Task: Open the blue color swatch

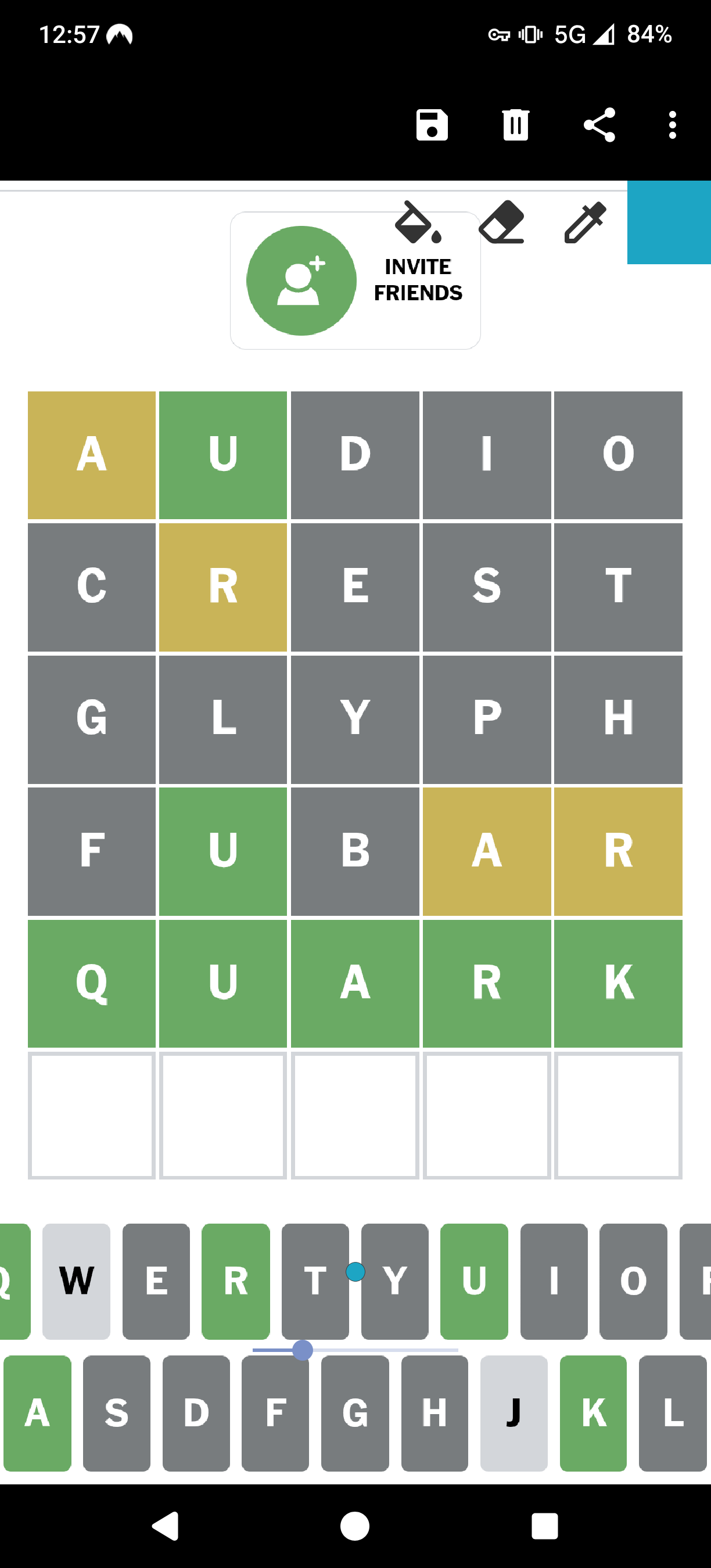Action: tap(669, 223)
